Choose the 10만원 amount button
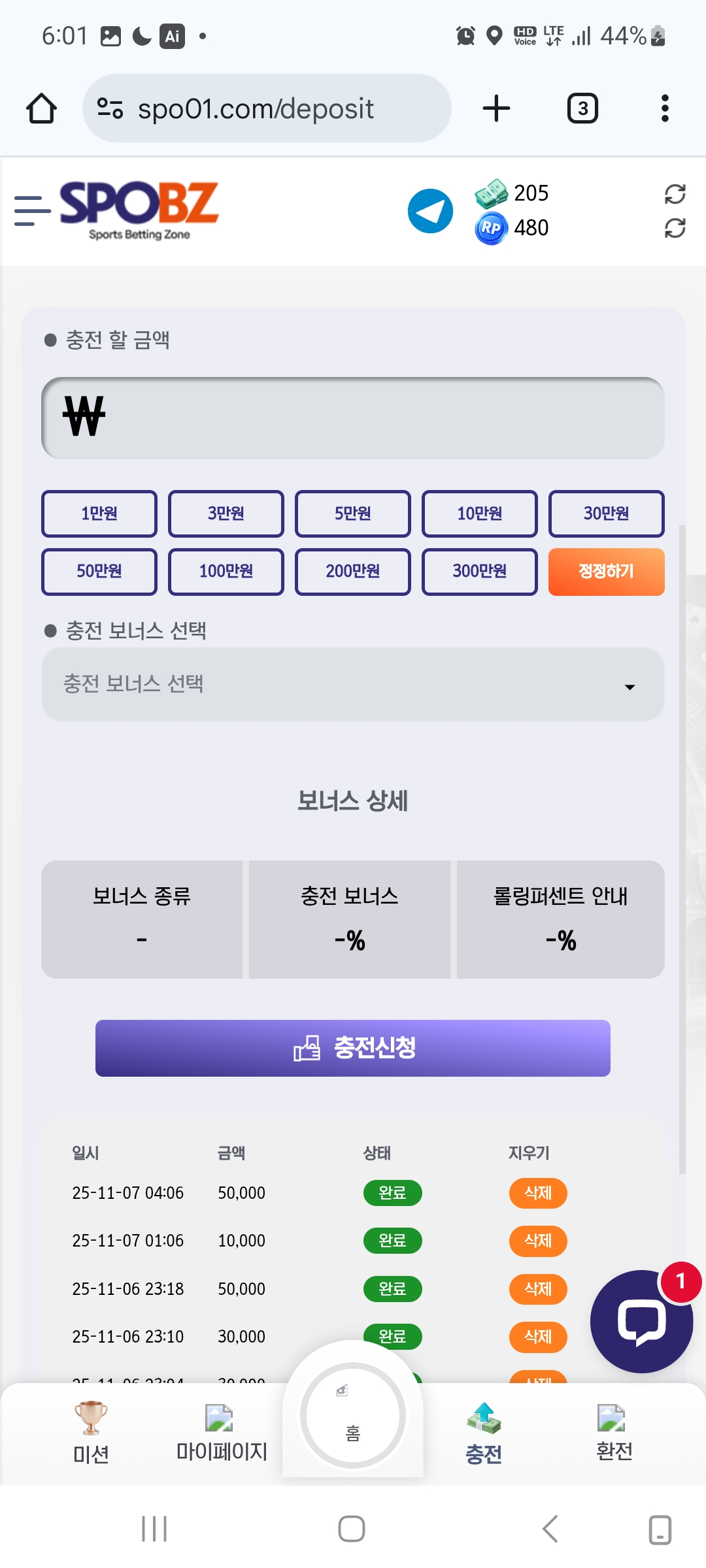 tap(480, 514)
